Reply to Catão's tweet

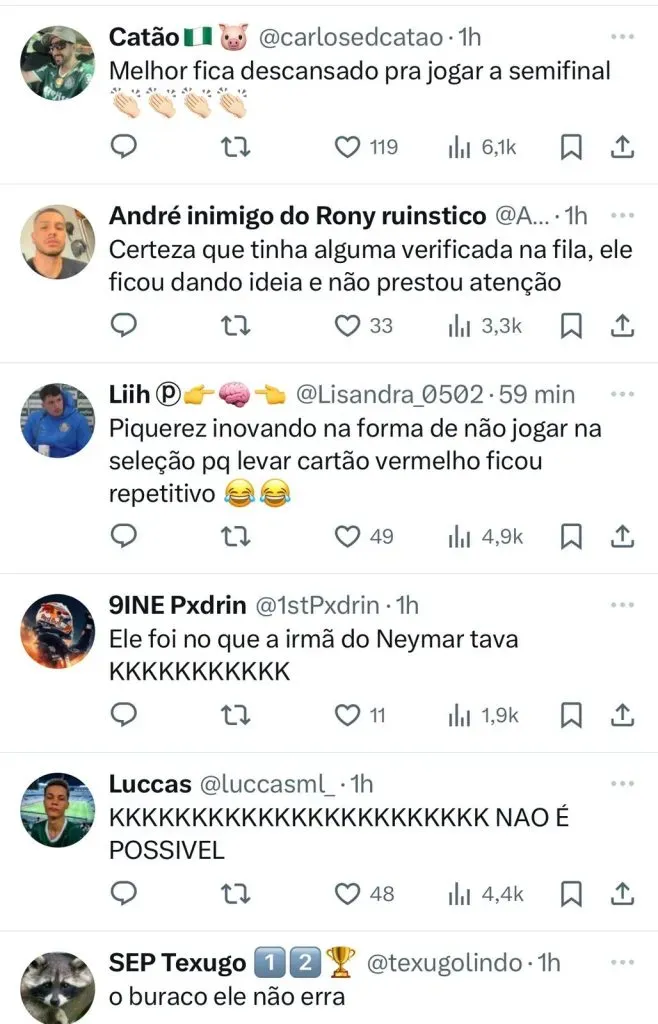pos(122,147)
